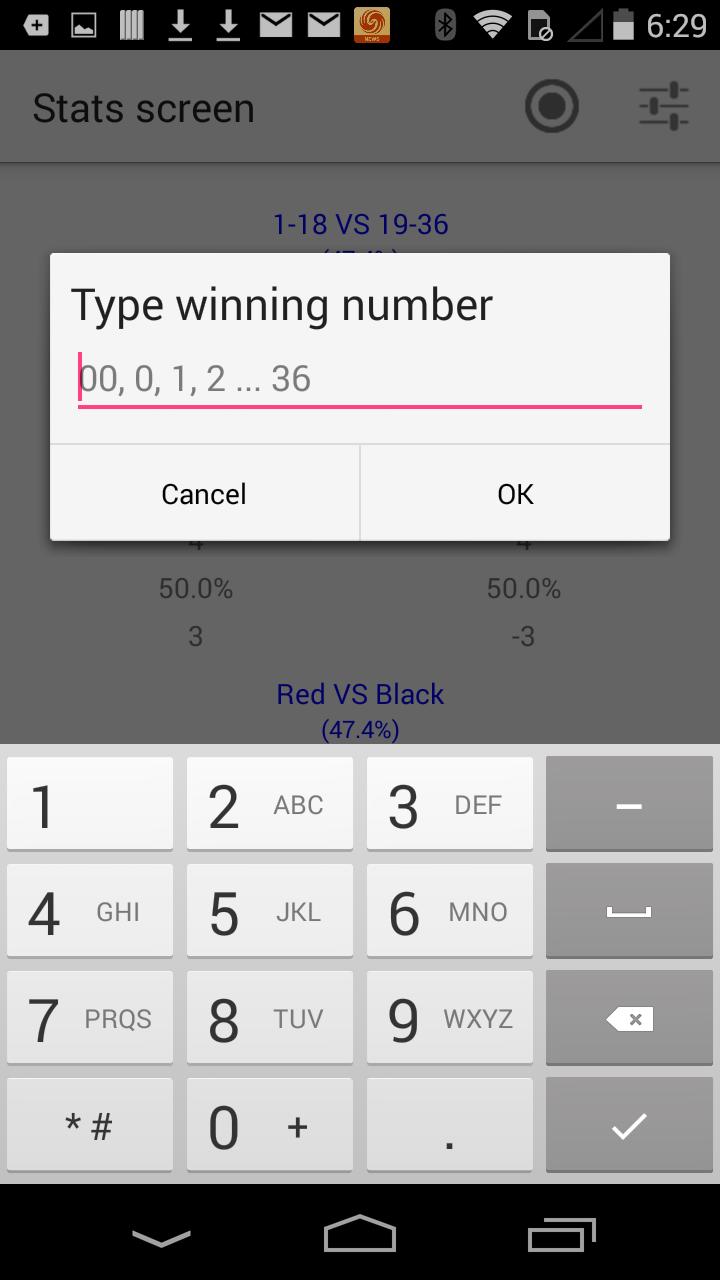
Task: Type digit 0 on the keypad
Action: pos(269,1126)
